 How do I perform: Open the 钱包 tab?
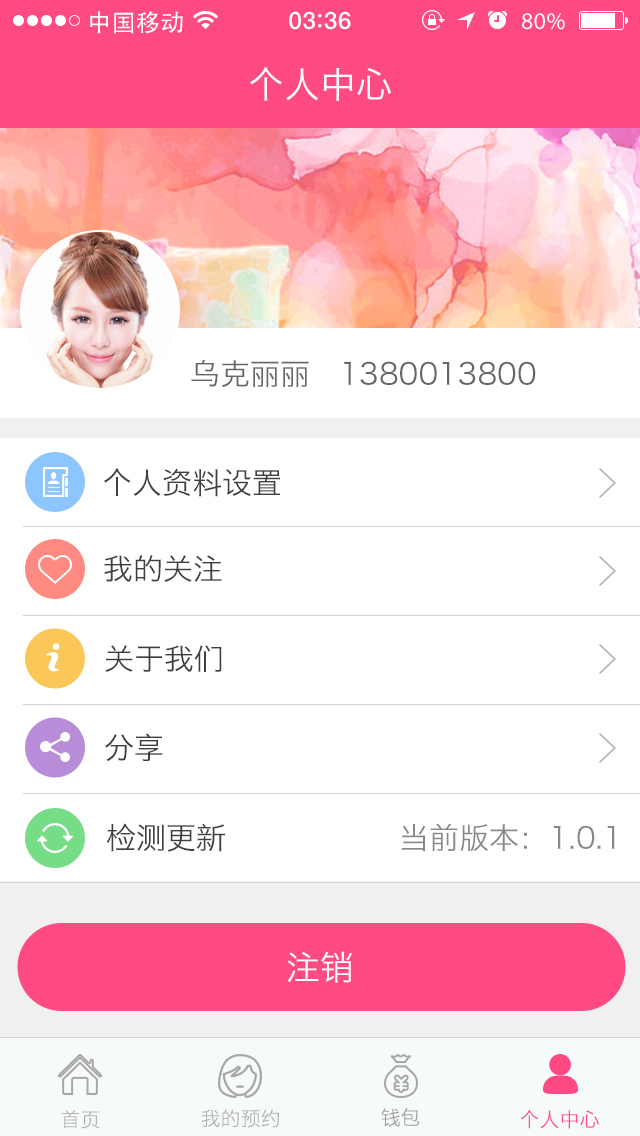click(x=400, y=1090)
